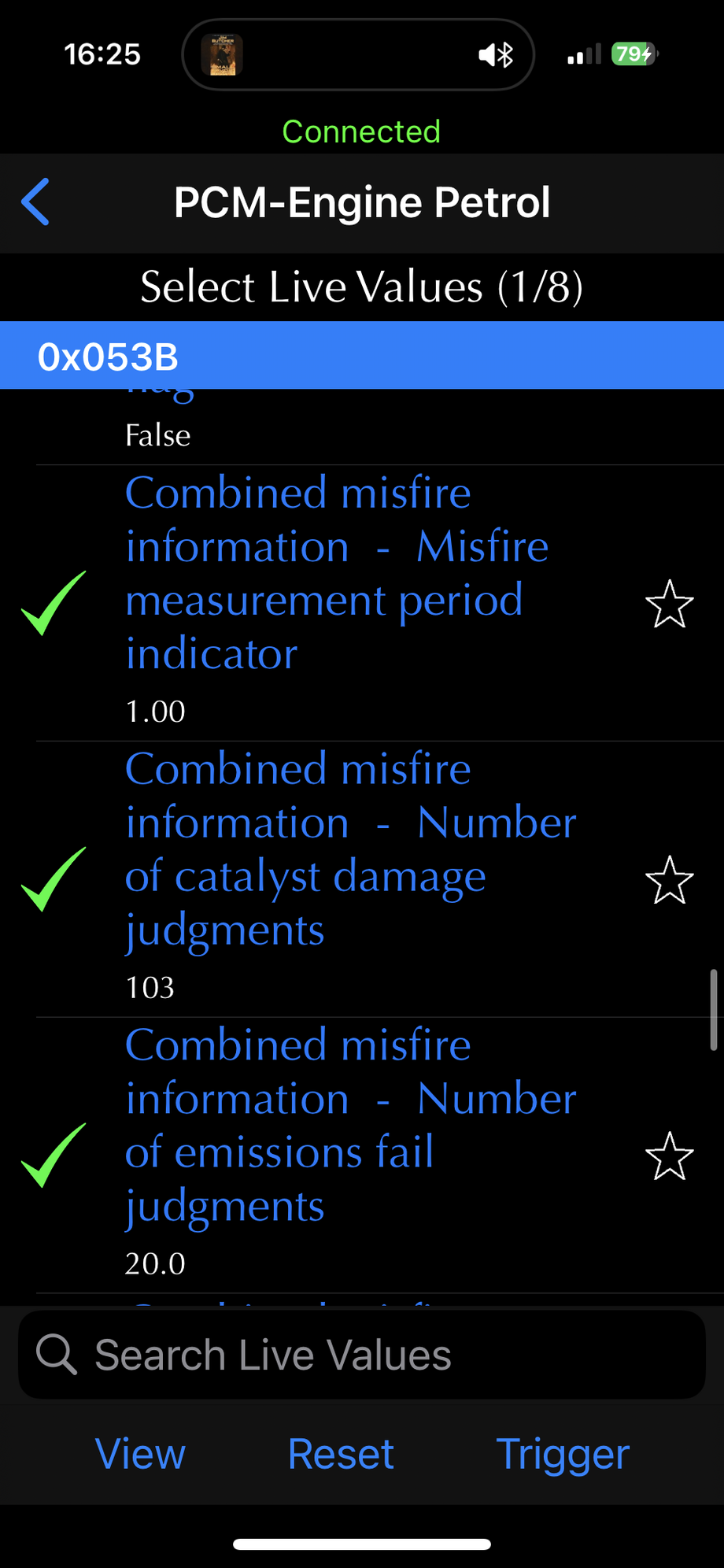Screen dimensions: 724x1568
Task: Add emissions fail judgments to favorites
Action: pos(669,1156)
